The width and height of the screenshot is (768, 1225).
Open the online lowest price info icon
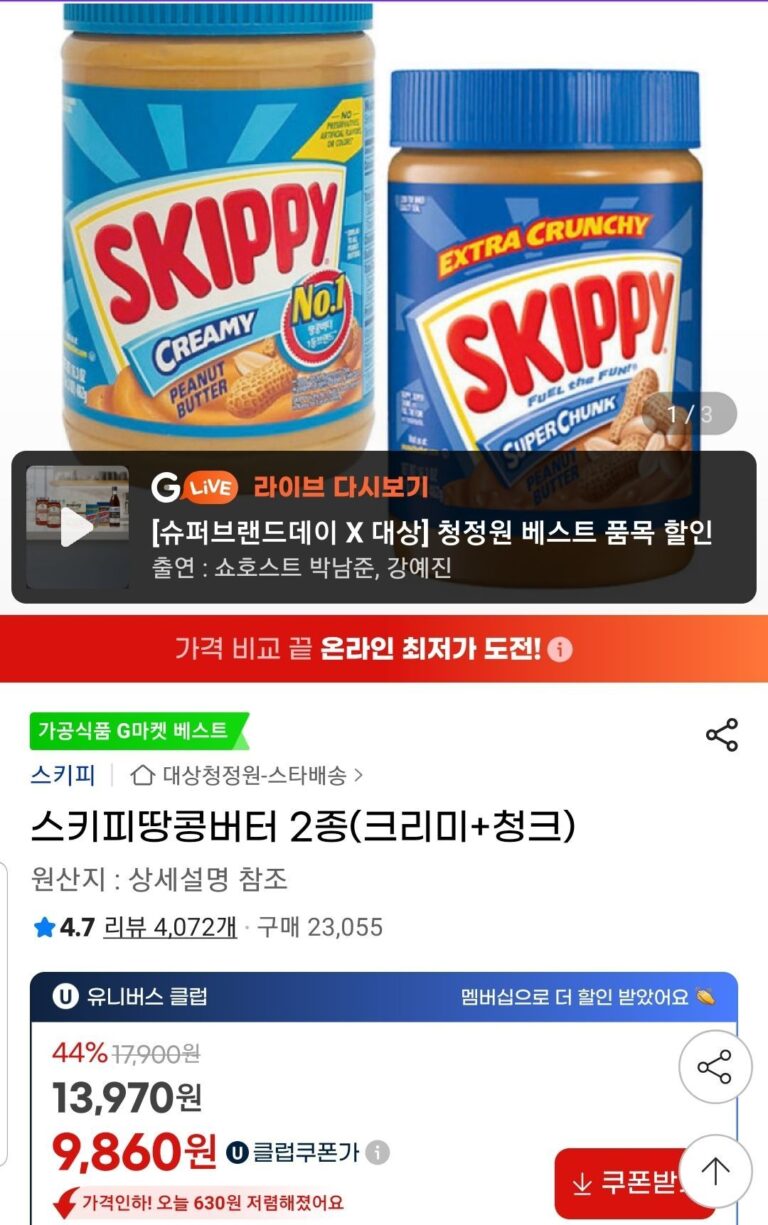click(561, 650)
